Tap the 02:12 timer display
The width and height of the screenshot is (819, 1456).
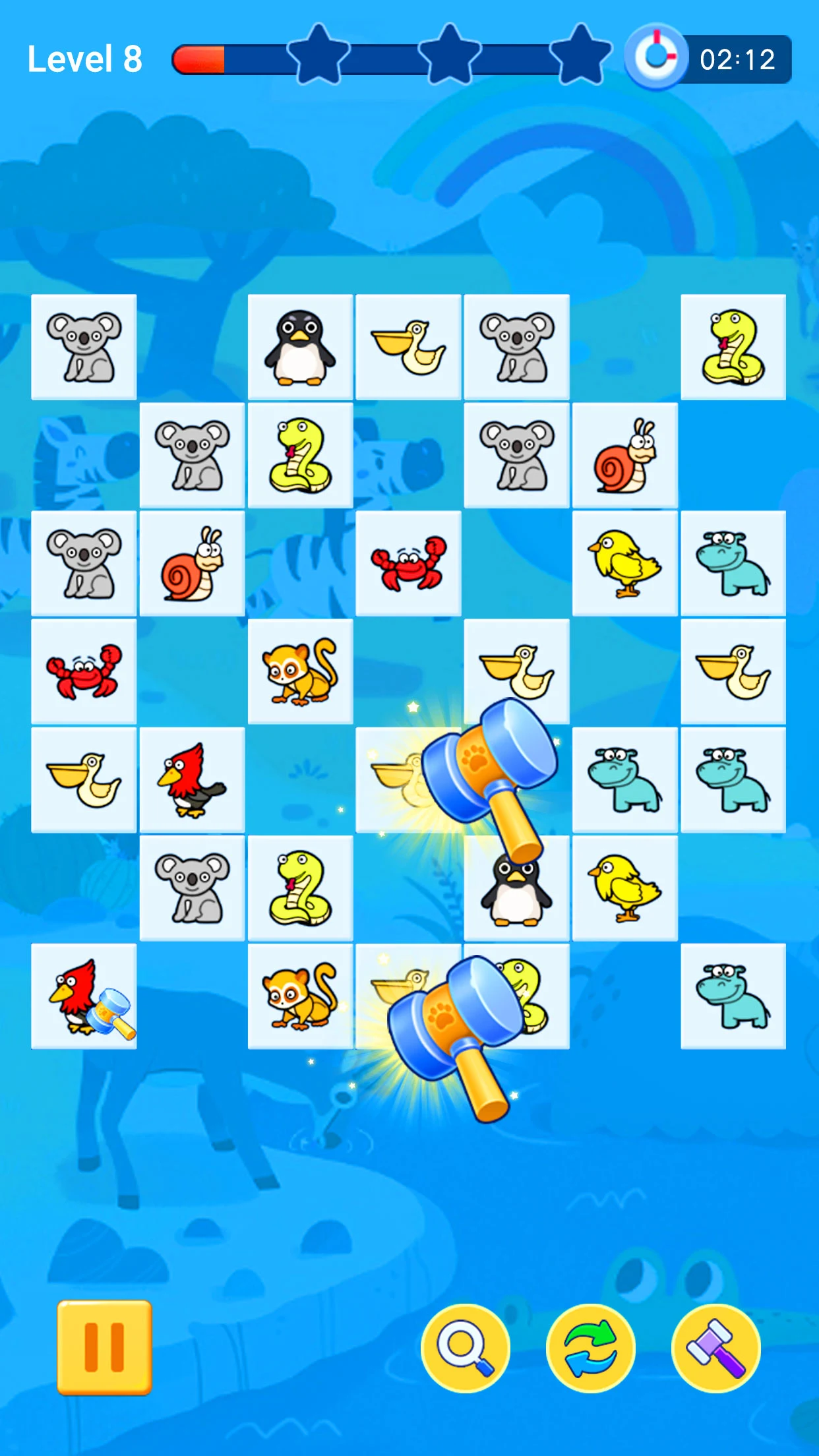[x=739, y=59]
